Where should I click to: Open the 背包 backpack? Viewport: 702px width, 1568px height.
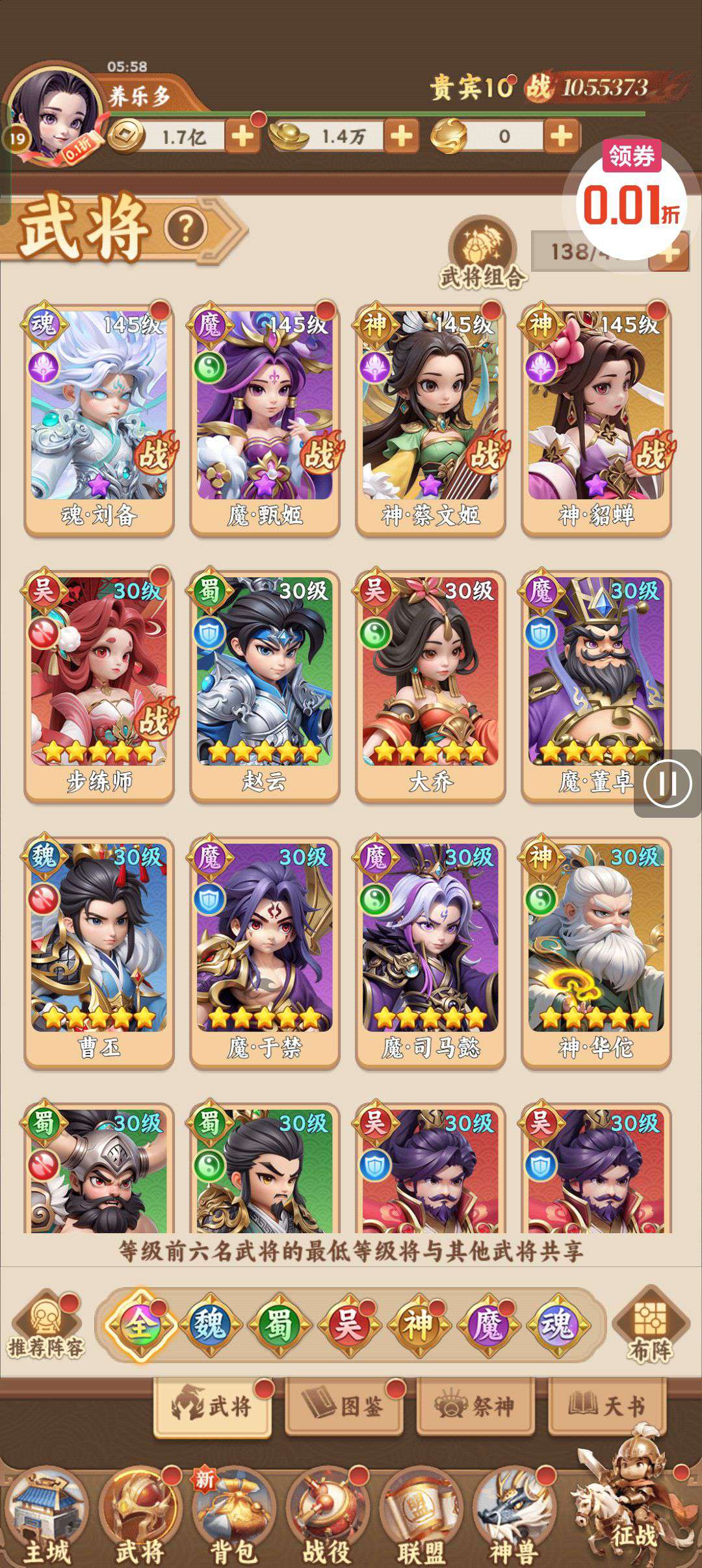pos(233,1518)
